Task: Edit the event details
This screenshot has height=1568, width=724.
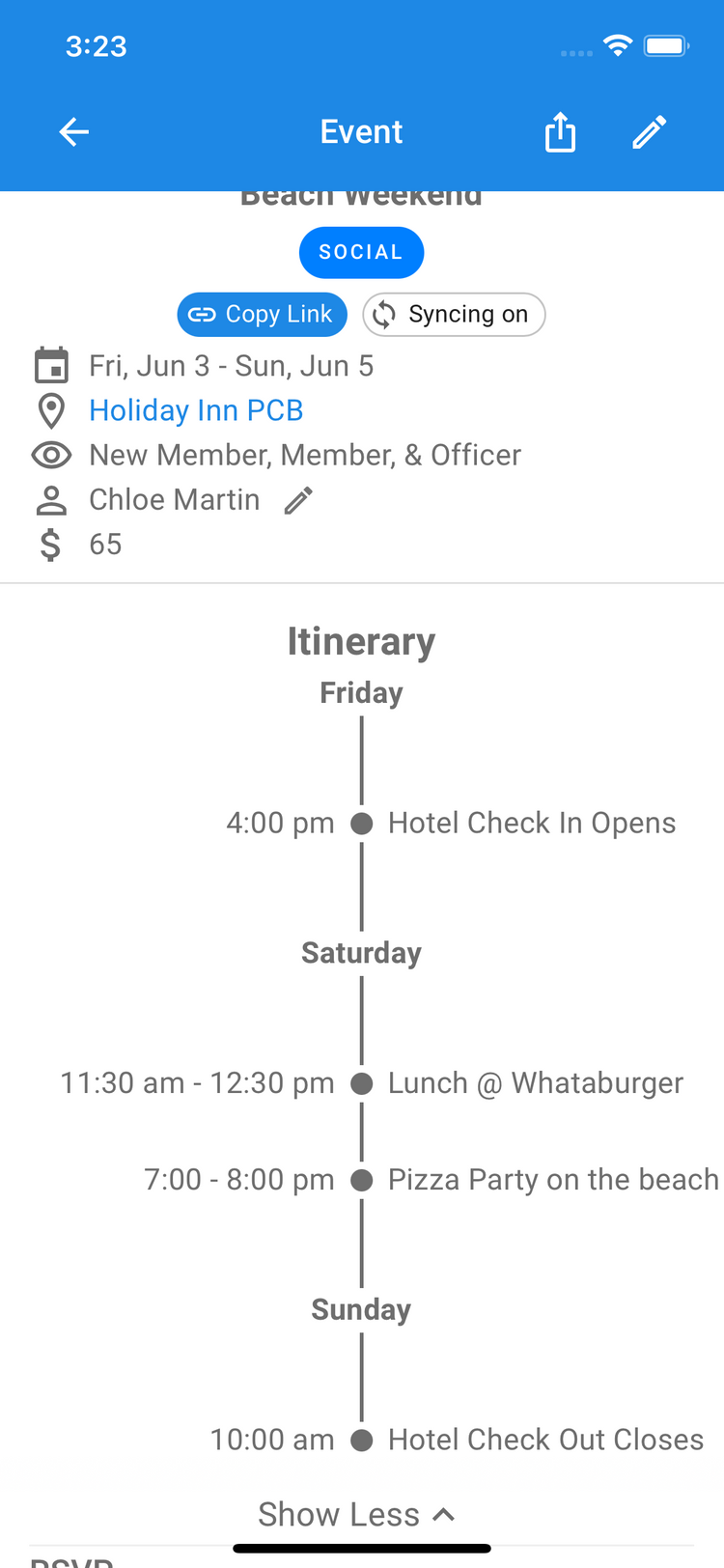Action: [x=649, y=132]
